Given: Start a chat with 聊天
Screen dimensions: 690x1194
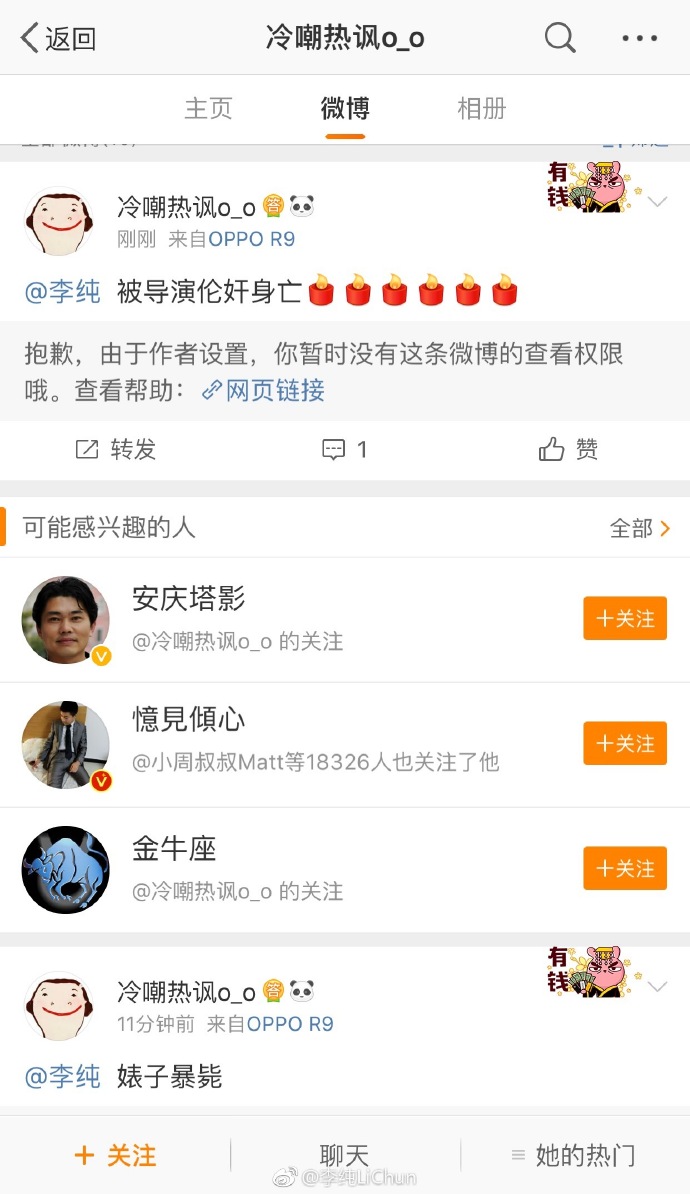Looking at the screenshot, I should click(x=345, y=1156).
